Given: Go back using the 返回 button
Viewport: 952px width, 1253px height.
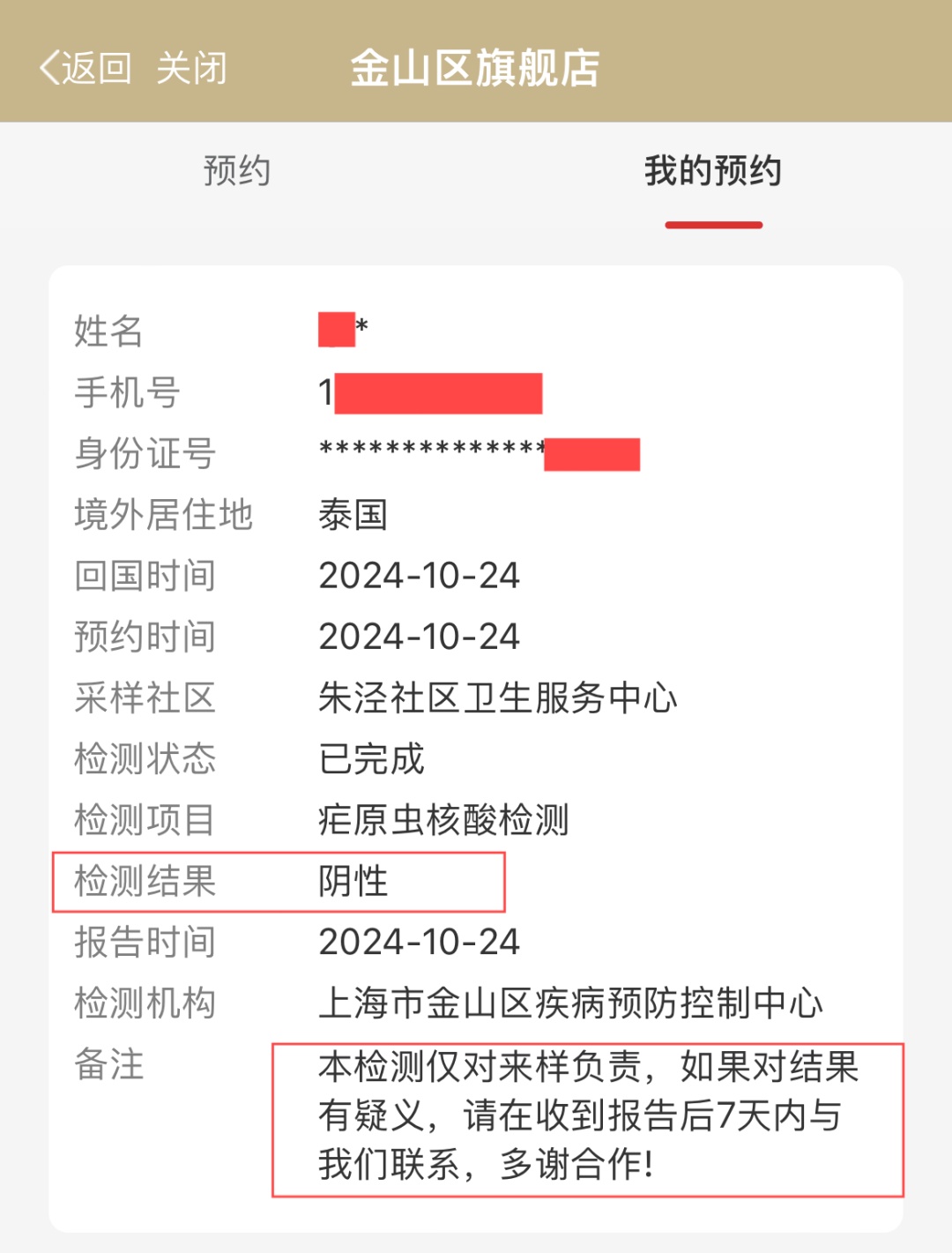Looking at the screenshot, I should click(86, 68).
